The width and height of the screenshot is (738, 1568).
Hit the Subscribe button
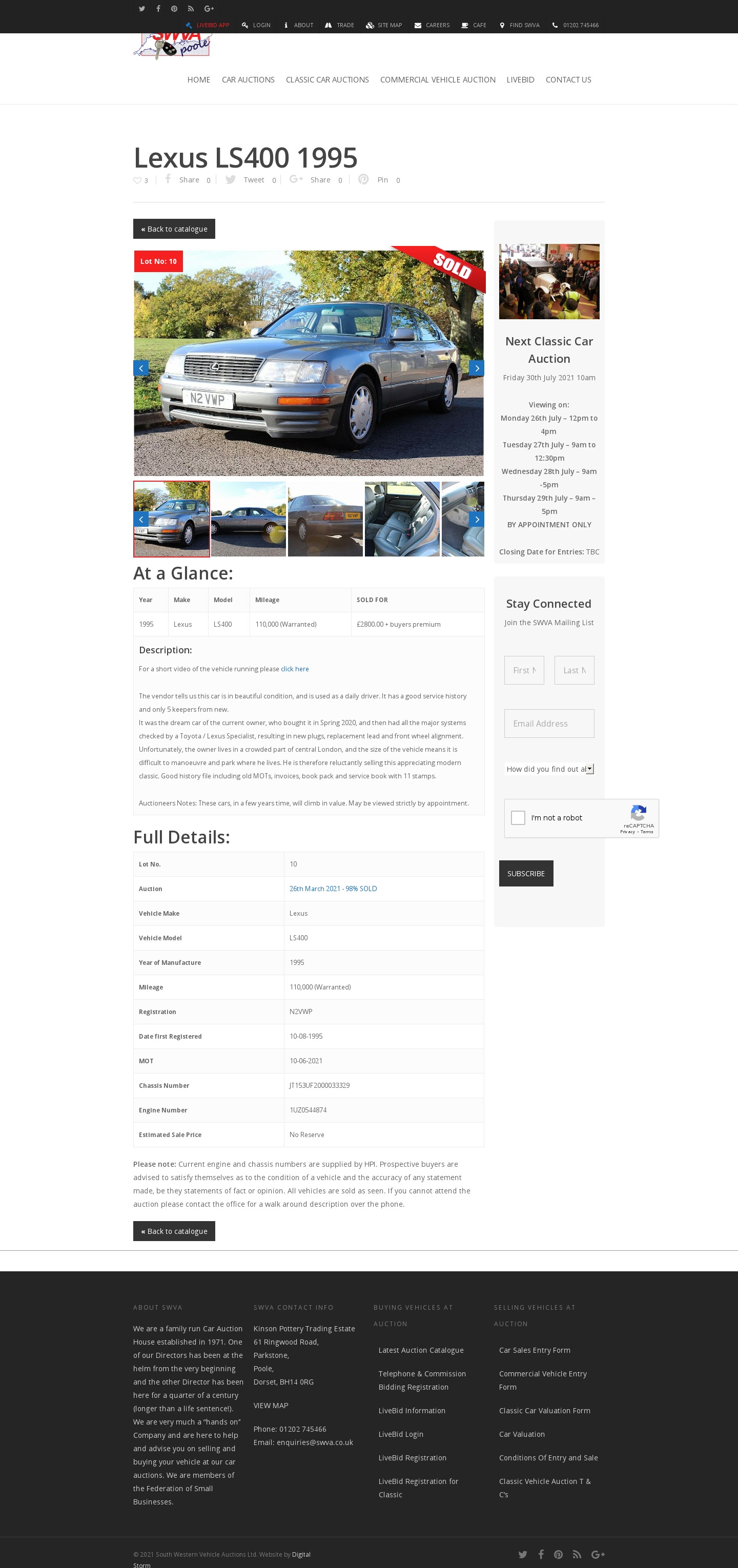tap(526, 874)
